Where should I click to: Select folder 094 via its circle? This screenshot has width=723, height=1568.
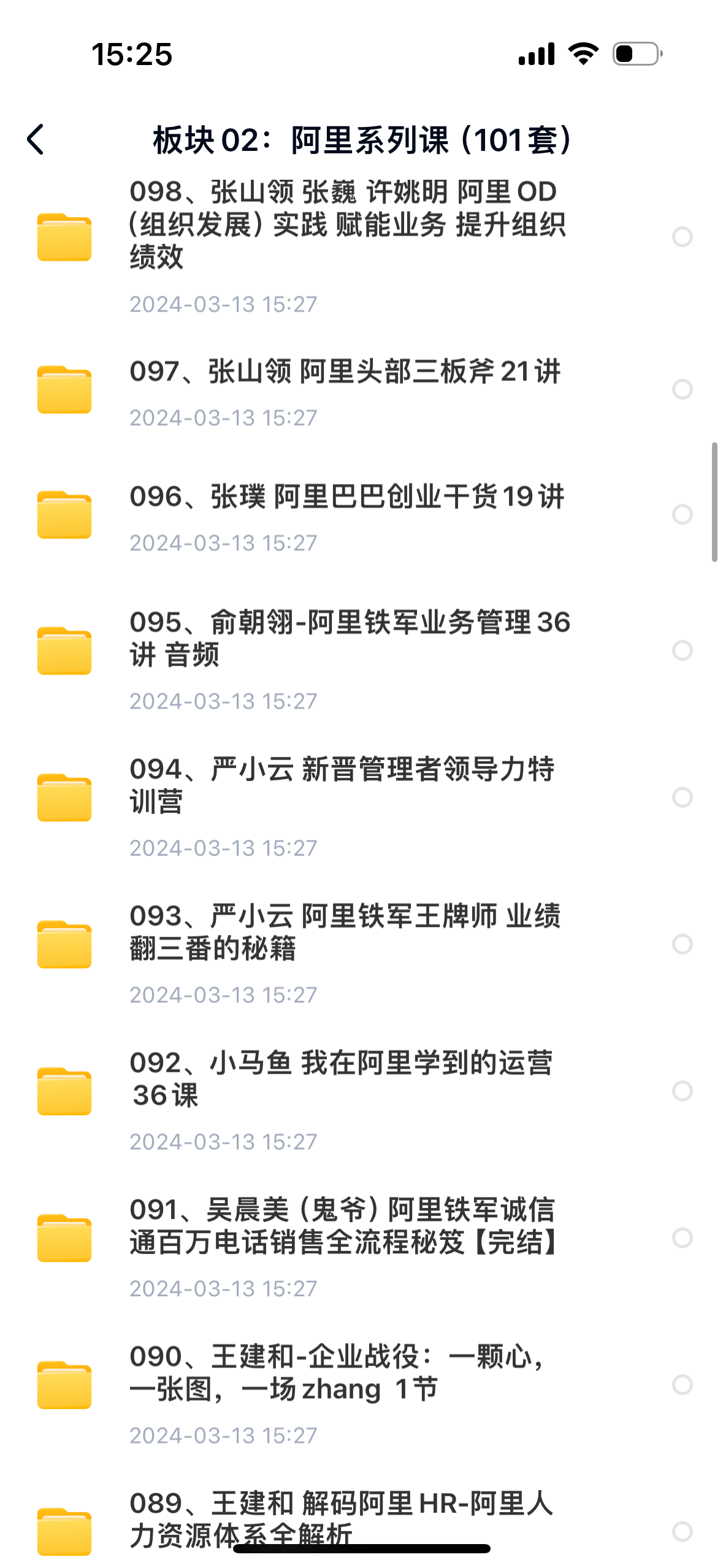682,797
